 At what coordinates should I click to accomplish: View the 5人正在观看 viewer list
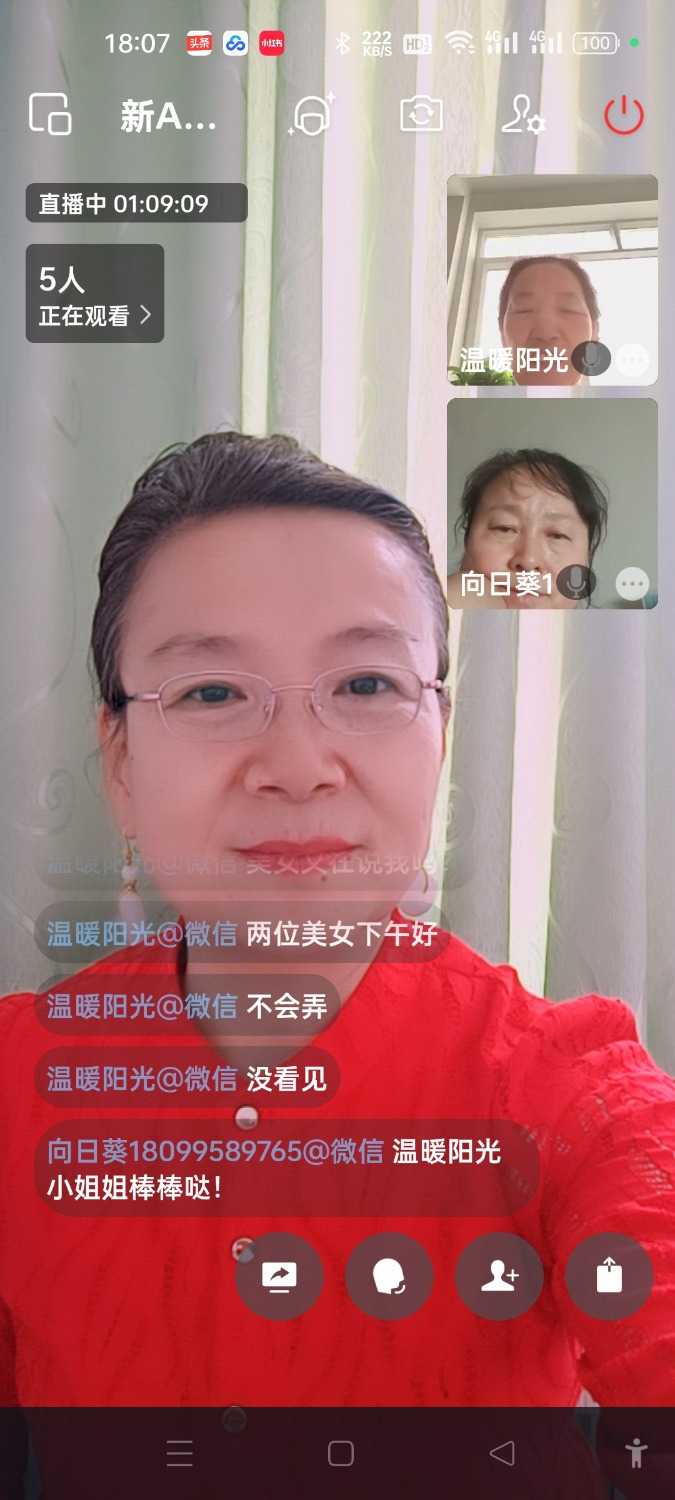(95, 294)
